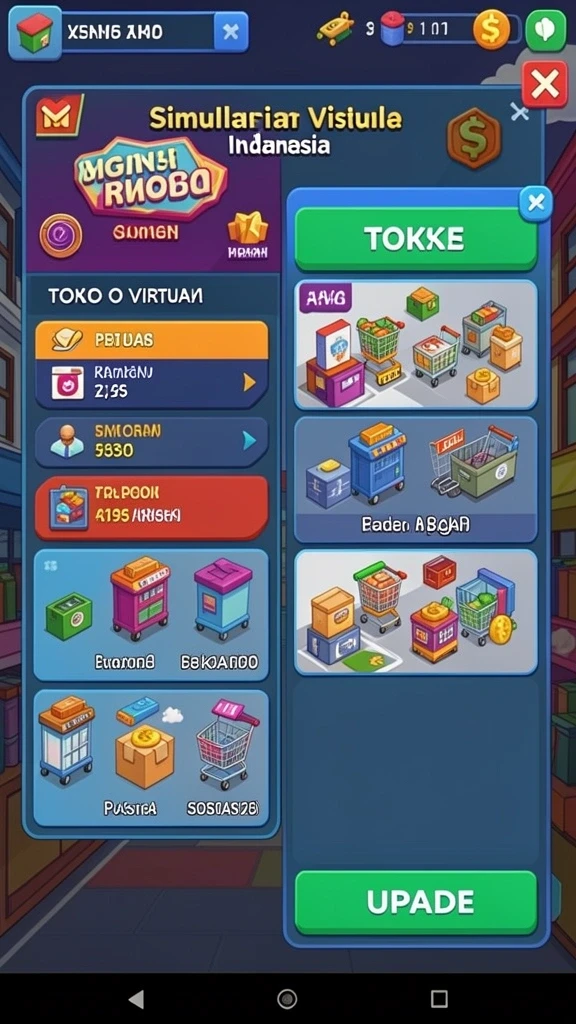Open the AMG shopping carts card
This screenshot has height=1024, width=576.
tap(416, 345)
